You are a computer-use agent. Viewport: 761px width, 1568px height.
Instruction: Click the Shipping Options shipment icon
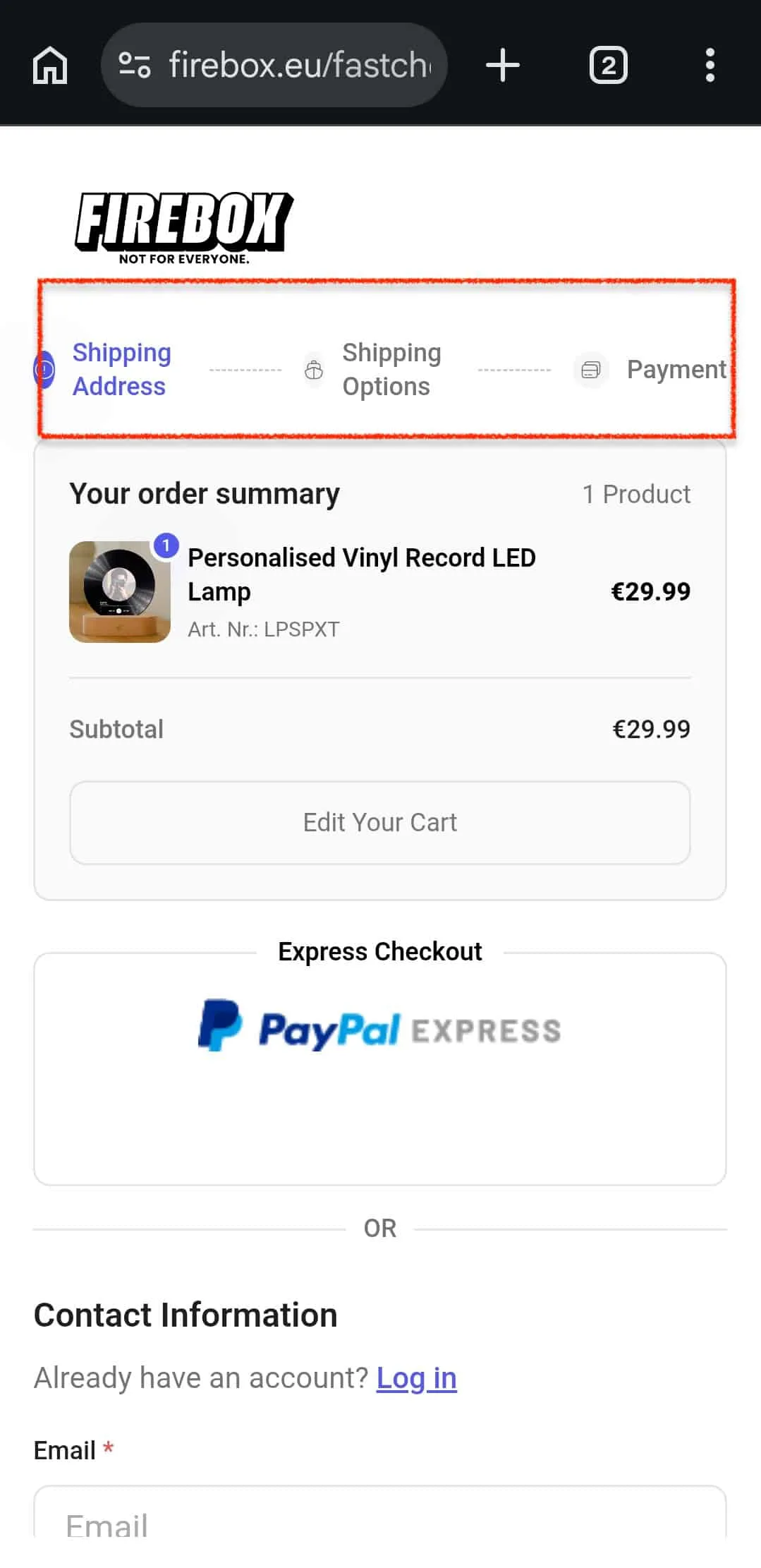pos(314,369)
